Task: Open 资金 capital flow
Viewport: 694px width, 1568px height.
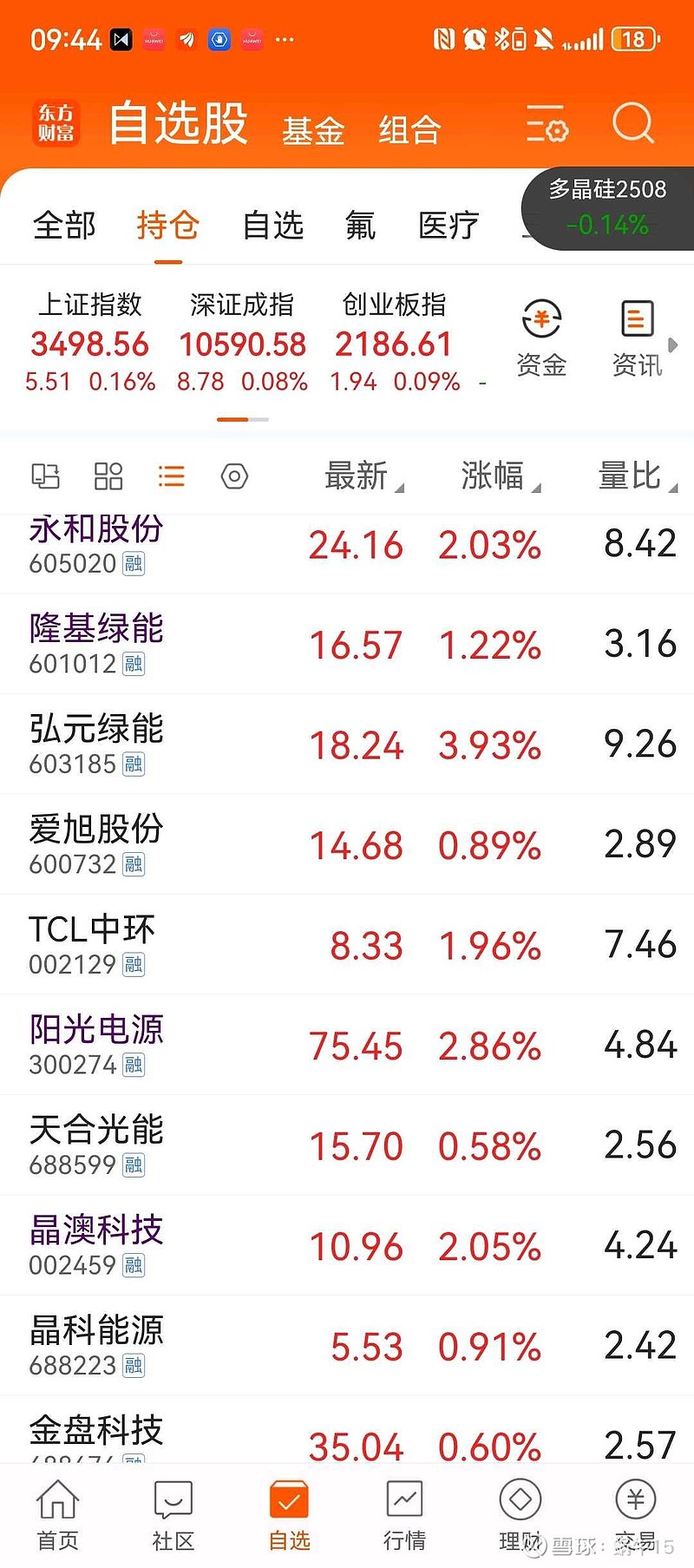Action: (541, 338)
